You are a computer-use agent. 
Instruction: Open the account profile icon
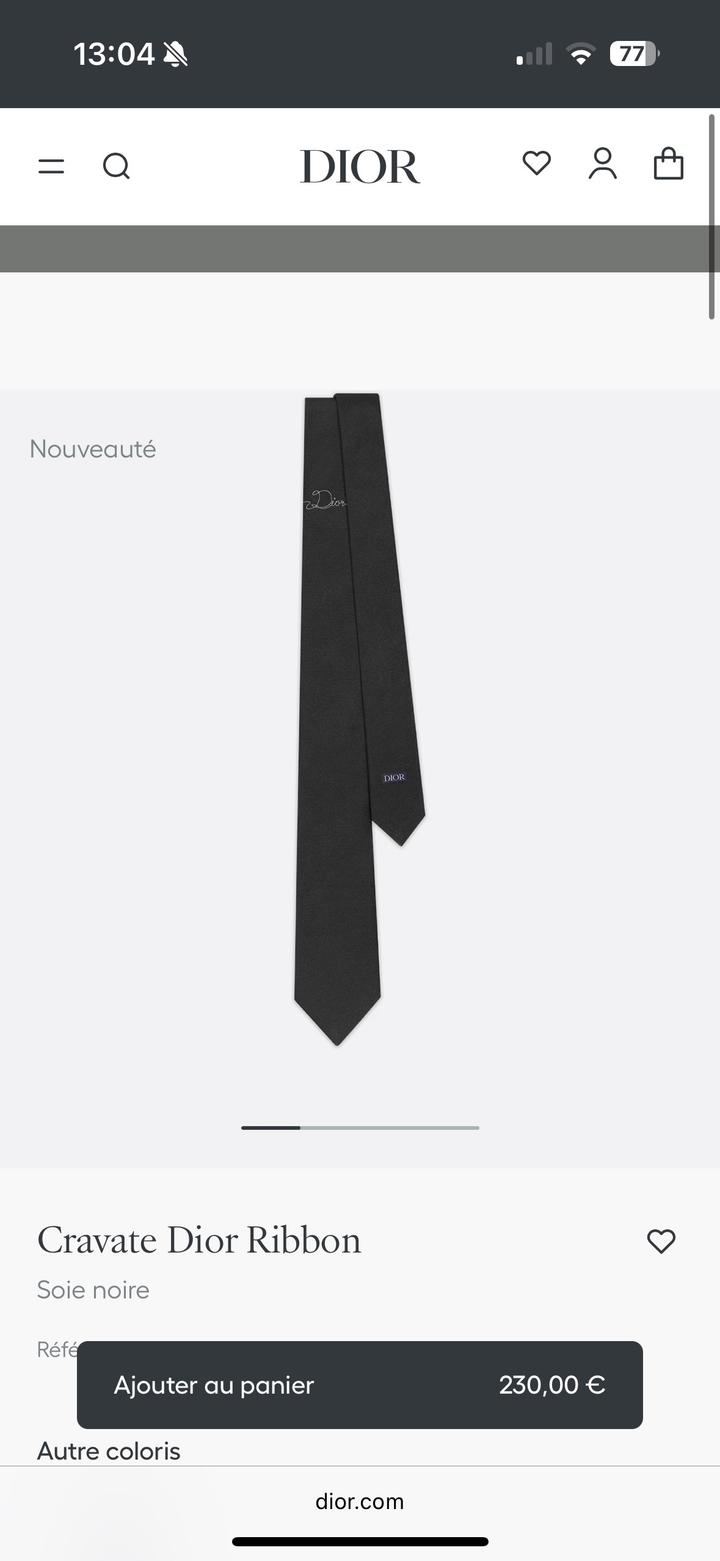tap(602, 163)
